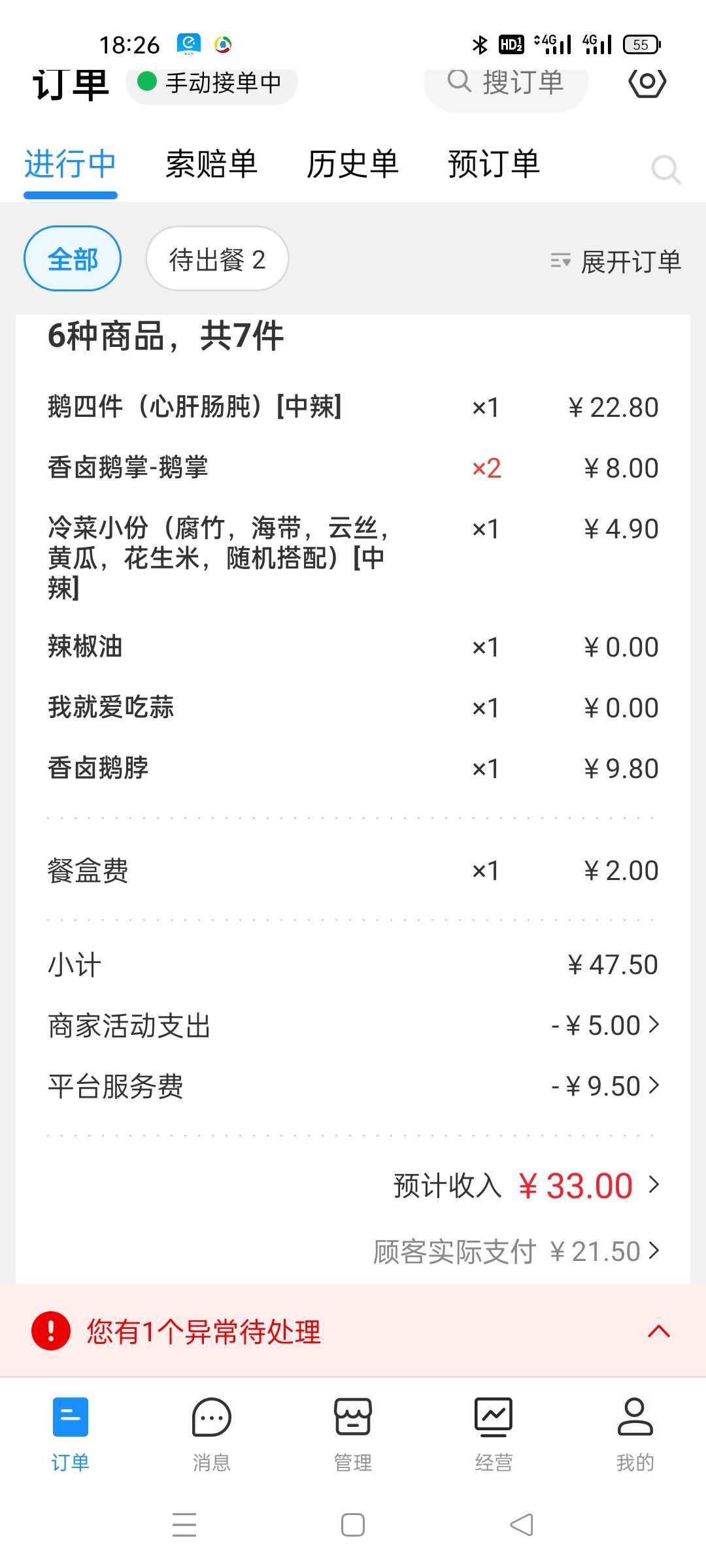Tap the system back button
The height and width of the screenshot is (1568, 706).
pyautogui.click(x=522, y=1525)
